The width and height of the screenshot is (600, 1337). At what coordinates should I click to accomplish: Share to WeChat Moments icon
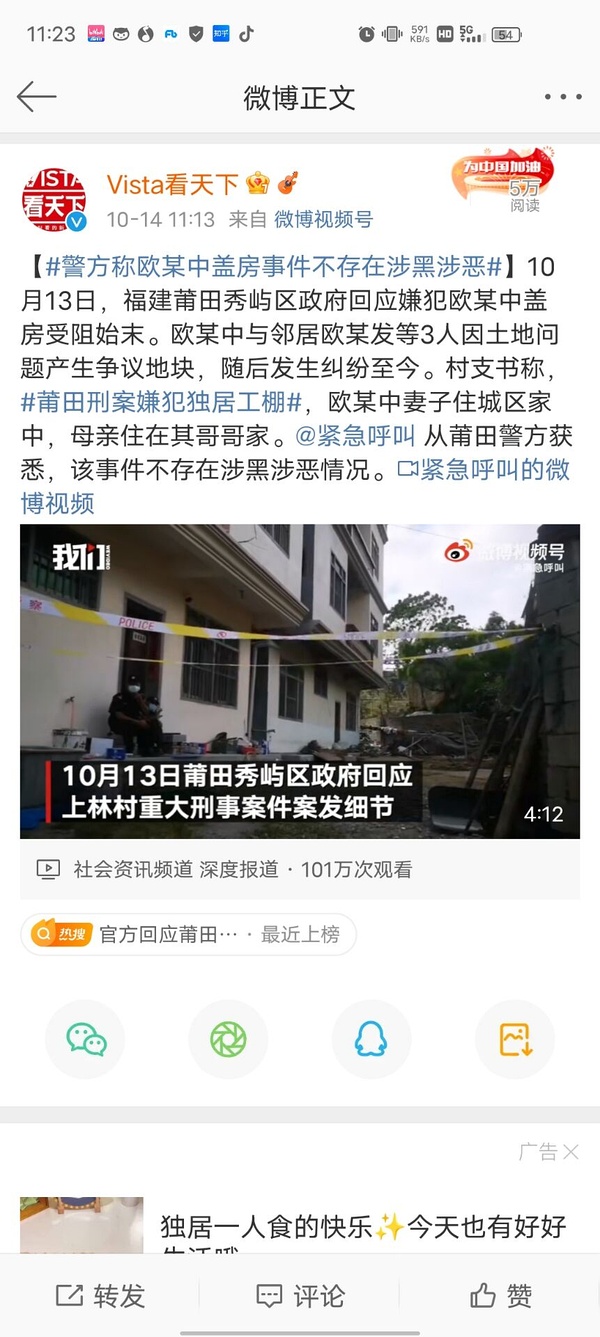click(228, 1040)
